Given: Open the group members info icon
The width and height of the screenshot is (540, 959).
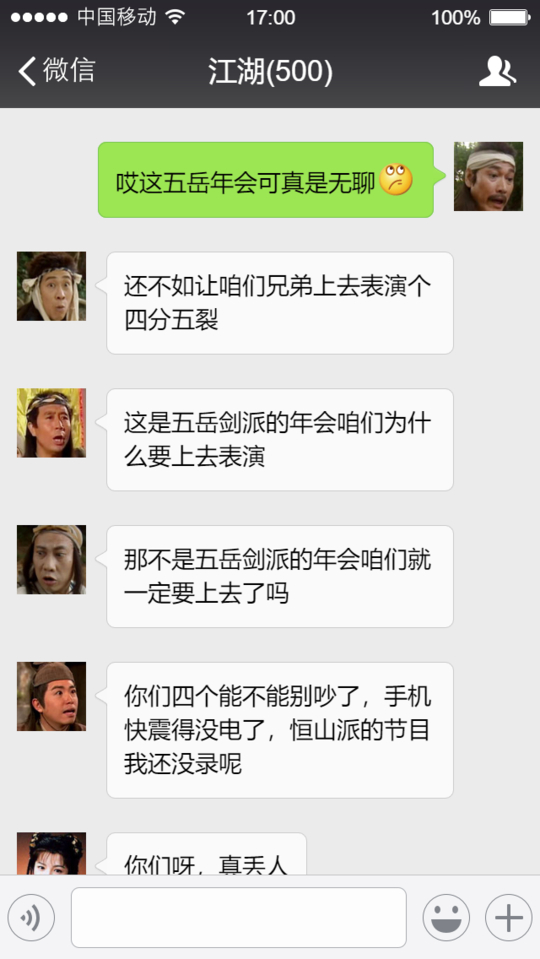Looking at the screenshot, I should point(497,72).
